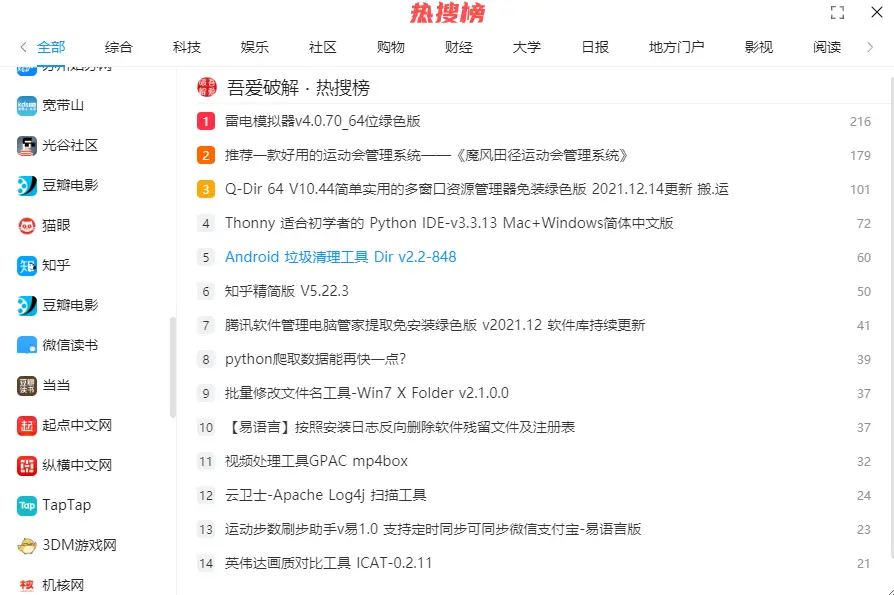
Task: Select 3DM游戏网 in the sidebar
Action: coord(66,545)
